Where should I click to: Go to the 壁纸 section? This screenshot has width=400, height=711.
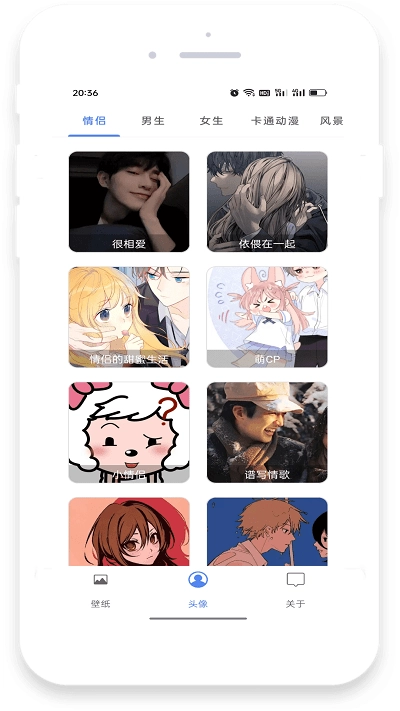101,590
